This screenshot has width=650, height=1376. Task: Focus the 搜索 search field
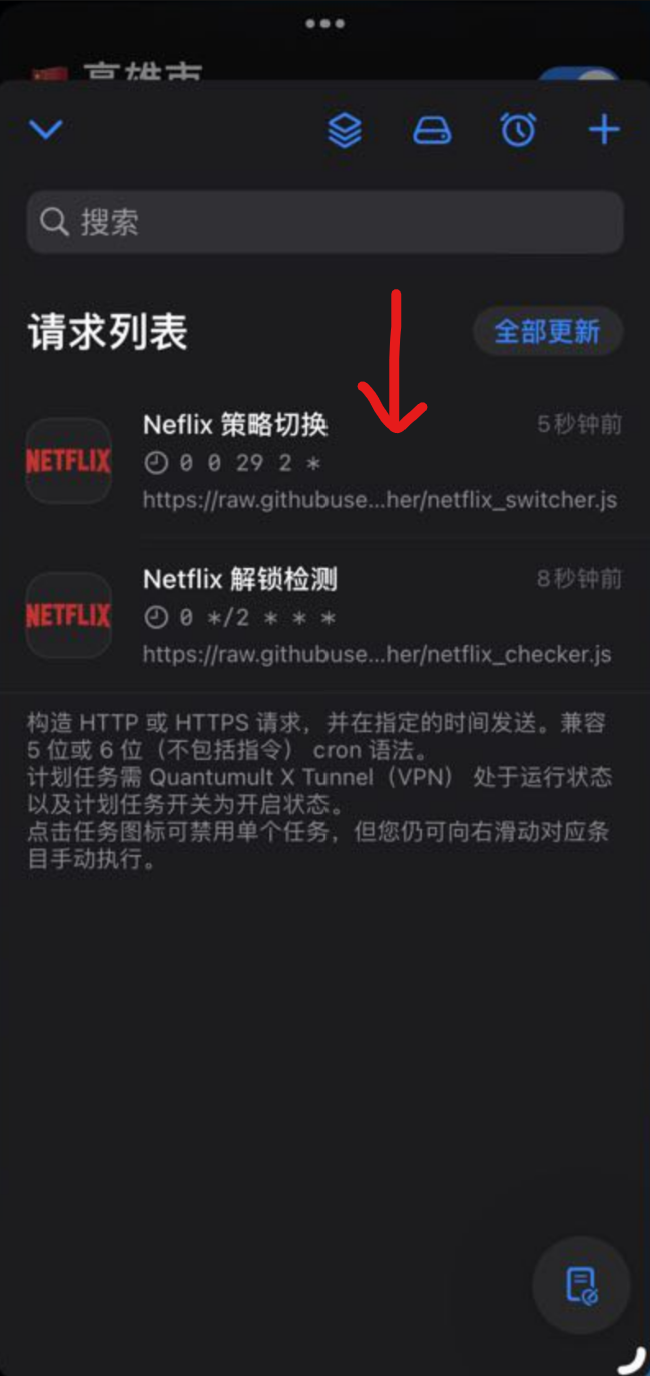[x=325, y=222]
